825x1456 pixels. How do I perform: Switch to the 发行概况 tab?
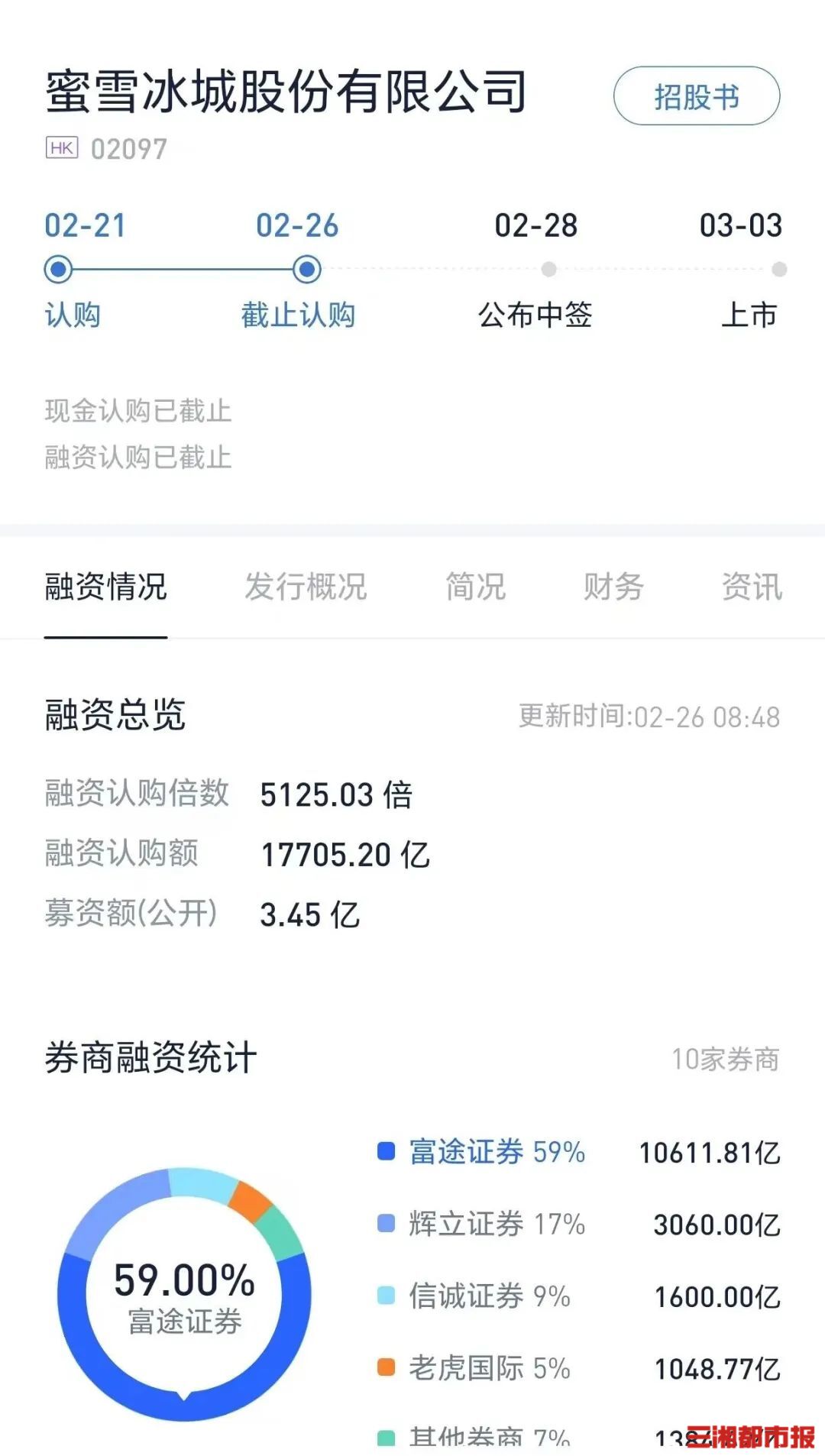306,587
